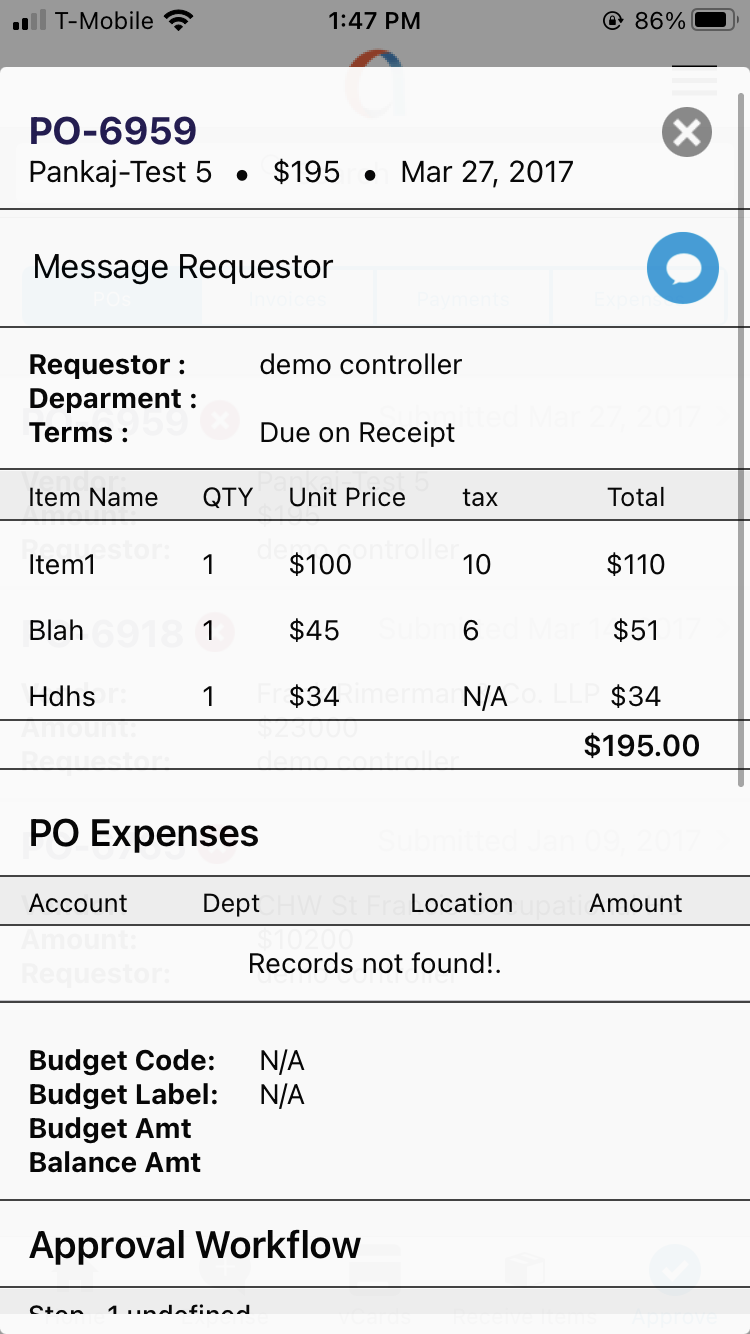Close the PO-6959 details dialog
Image resolution: width=750 pixels, height=1334 pixels.
(686, 132)
